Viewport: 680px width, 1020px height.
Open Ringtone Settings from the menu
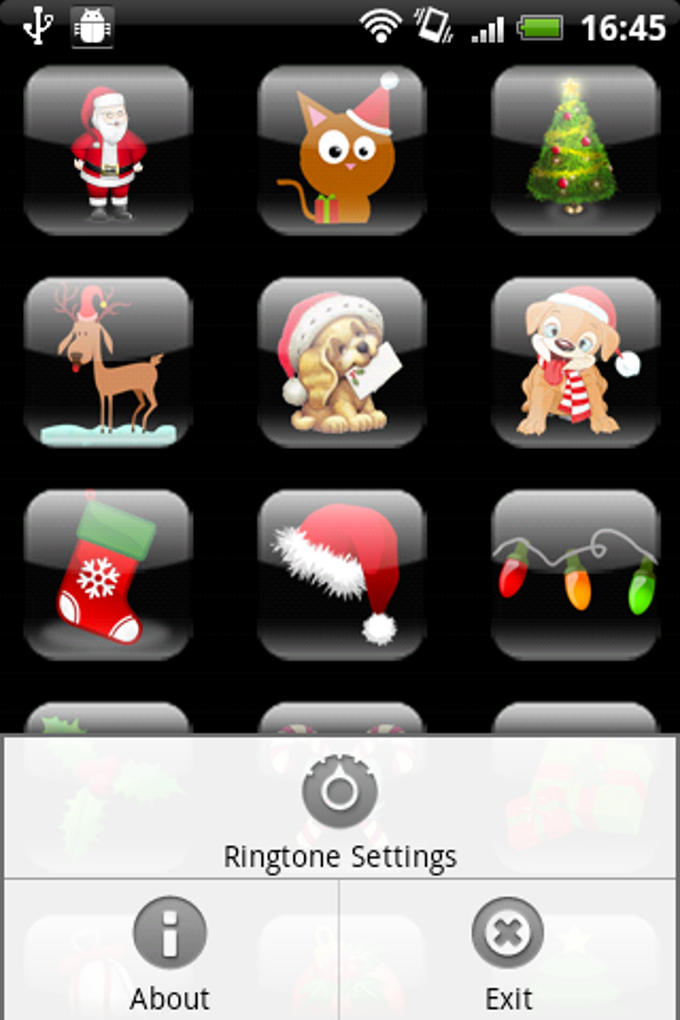tap(340, 810)
